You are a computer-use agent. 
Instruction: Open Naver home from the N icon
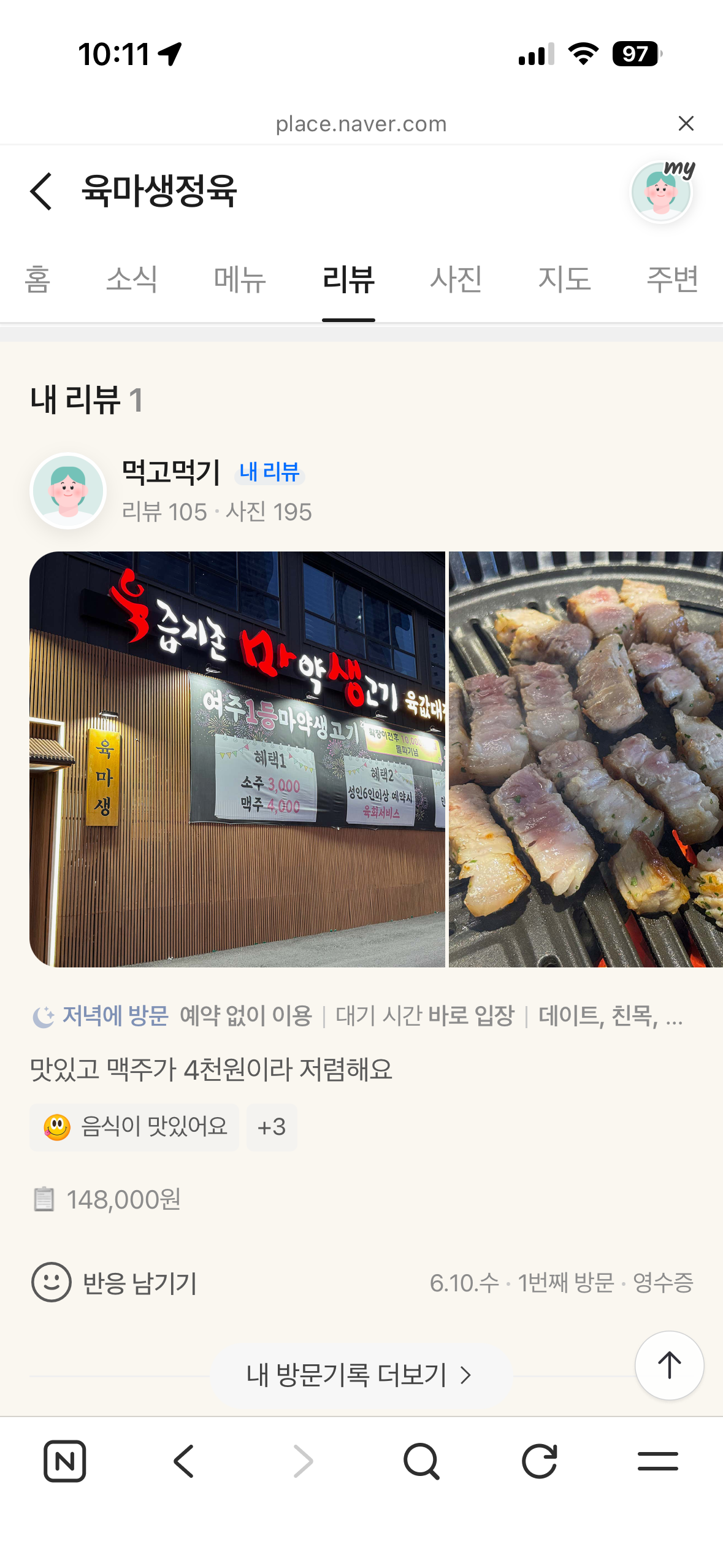64,1461
